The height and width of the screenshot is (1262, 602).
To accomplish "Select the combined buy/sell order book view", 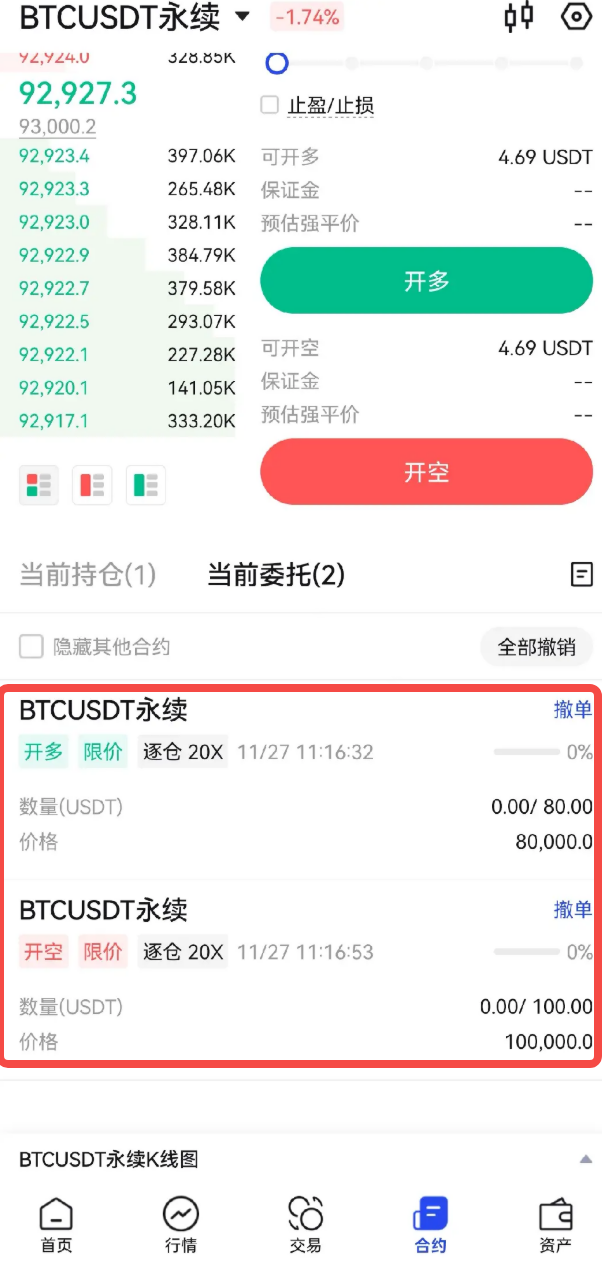I will tap(39, 485).
